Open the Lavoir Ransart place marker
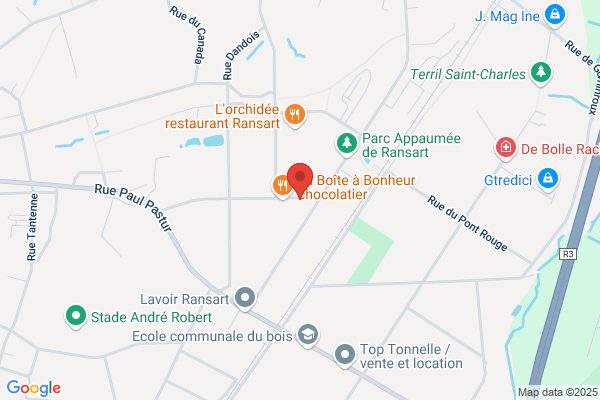 [x=245, y=298]
